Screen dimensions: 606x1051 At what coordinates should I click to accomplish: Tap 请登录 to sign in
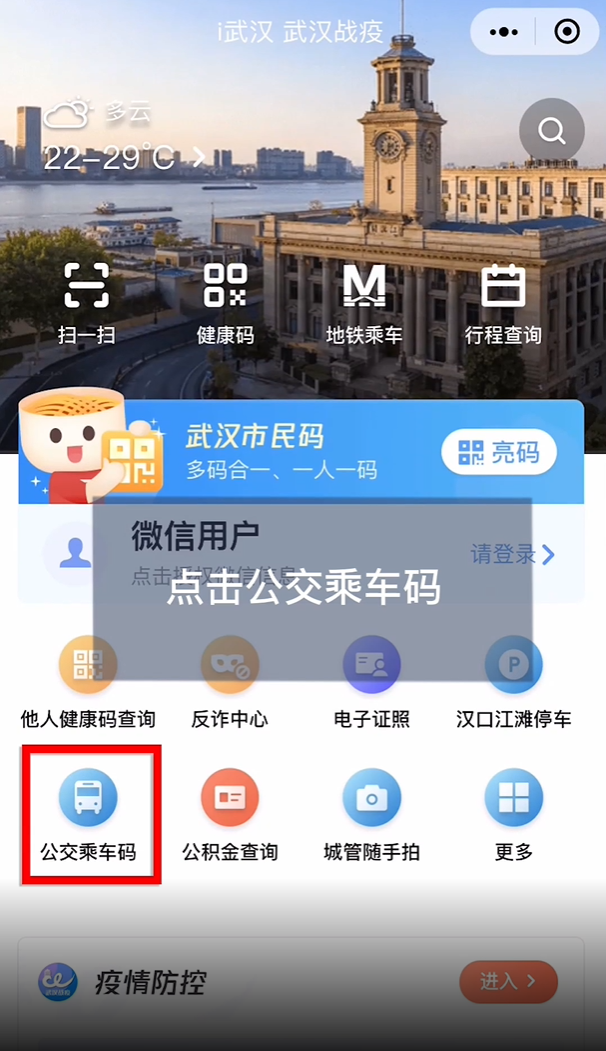click(x=512, y=555)
